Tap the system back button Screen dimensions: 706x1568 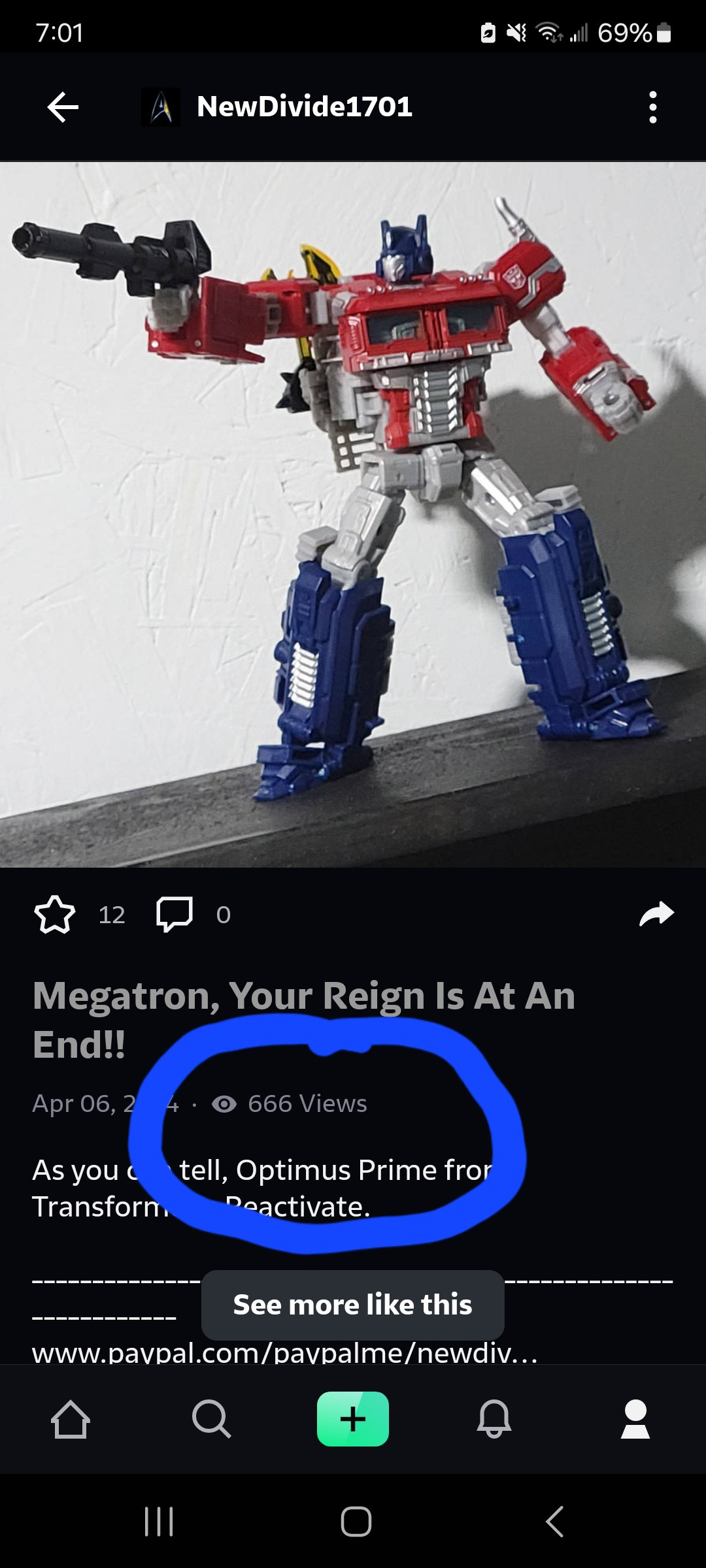pos(554,1522)
